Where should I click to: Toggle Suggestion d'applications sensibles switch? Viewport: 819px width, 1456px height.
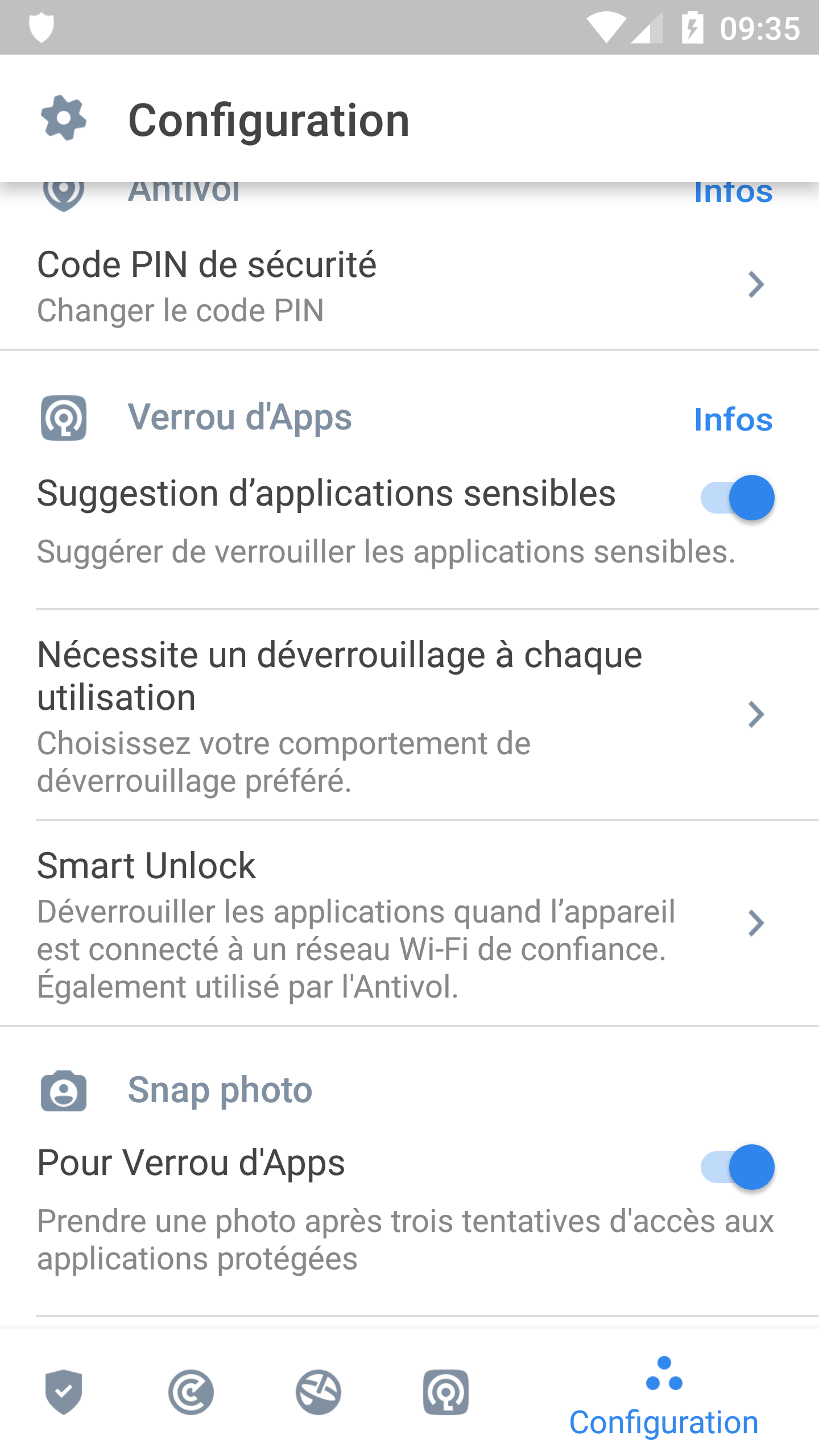737,498
